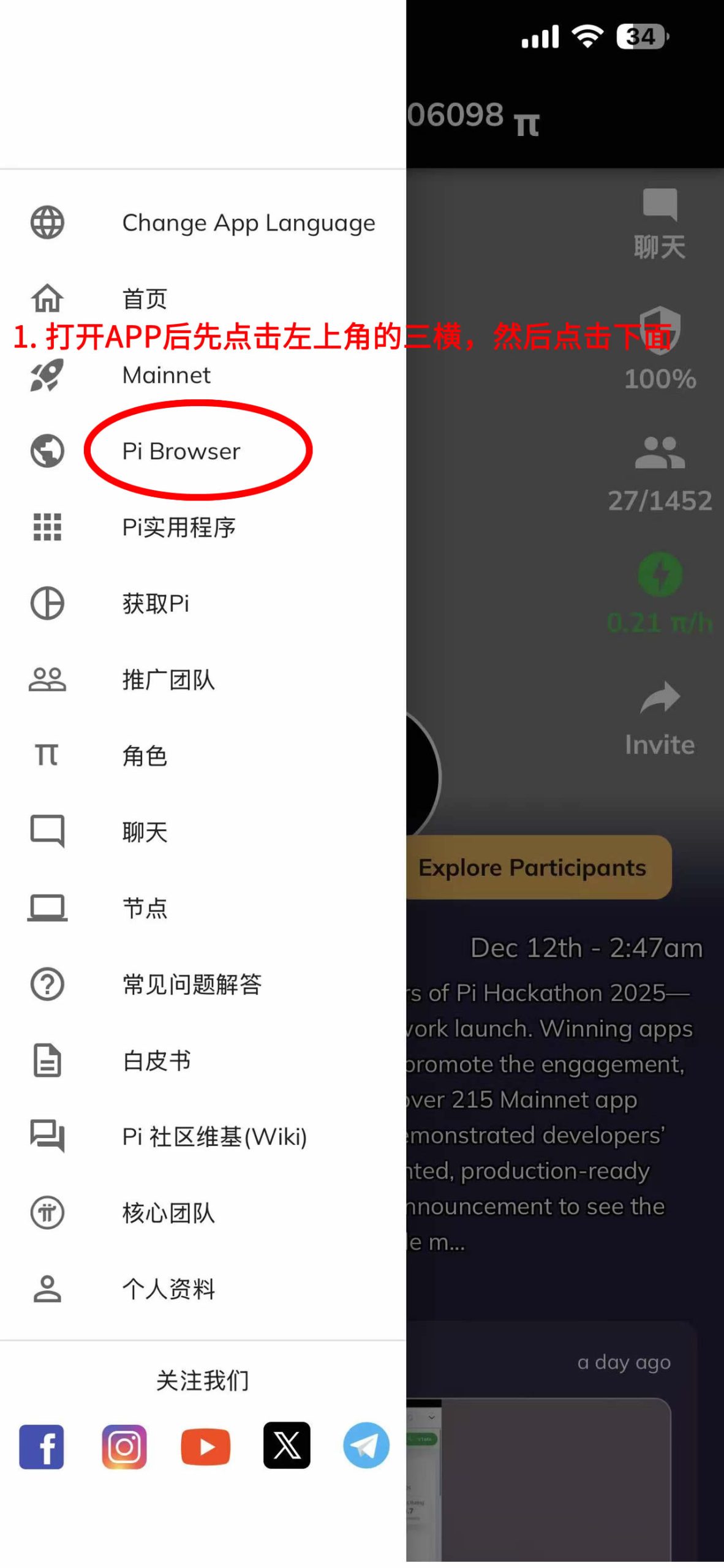Open 推广团队 referral team
Viewport: 724px width, 1568px height.
168,680
